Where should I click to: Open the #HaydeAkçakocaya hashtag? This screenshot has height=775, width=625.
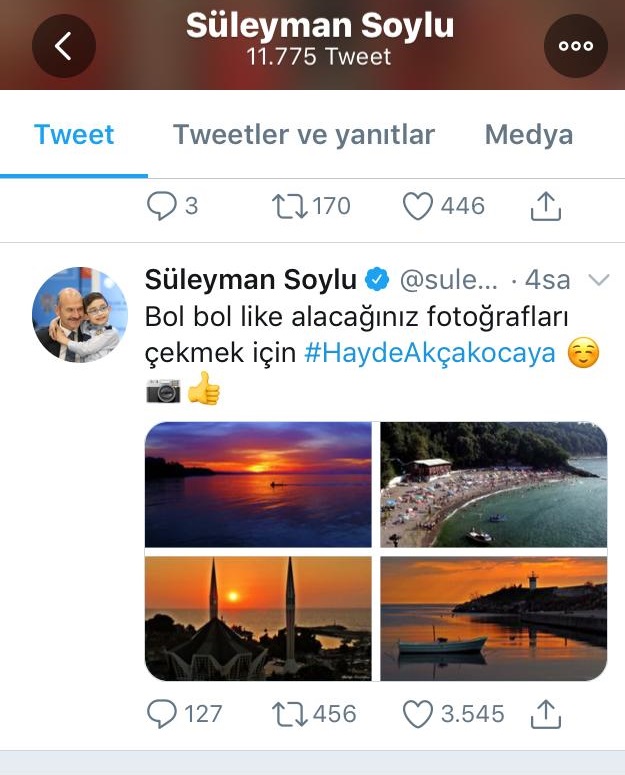[x=430, y=354]
